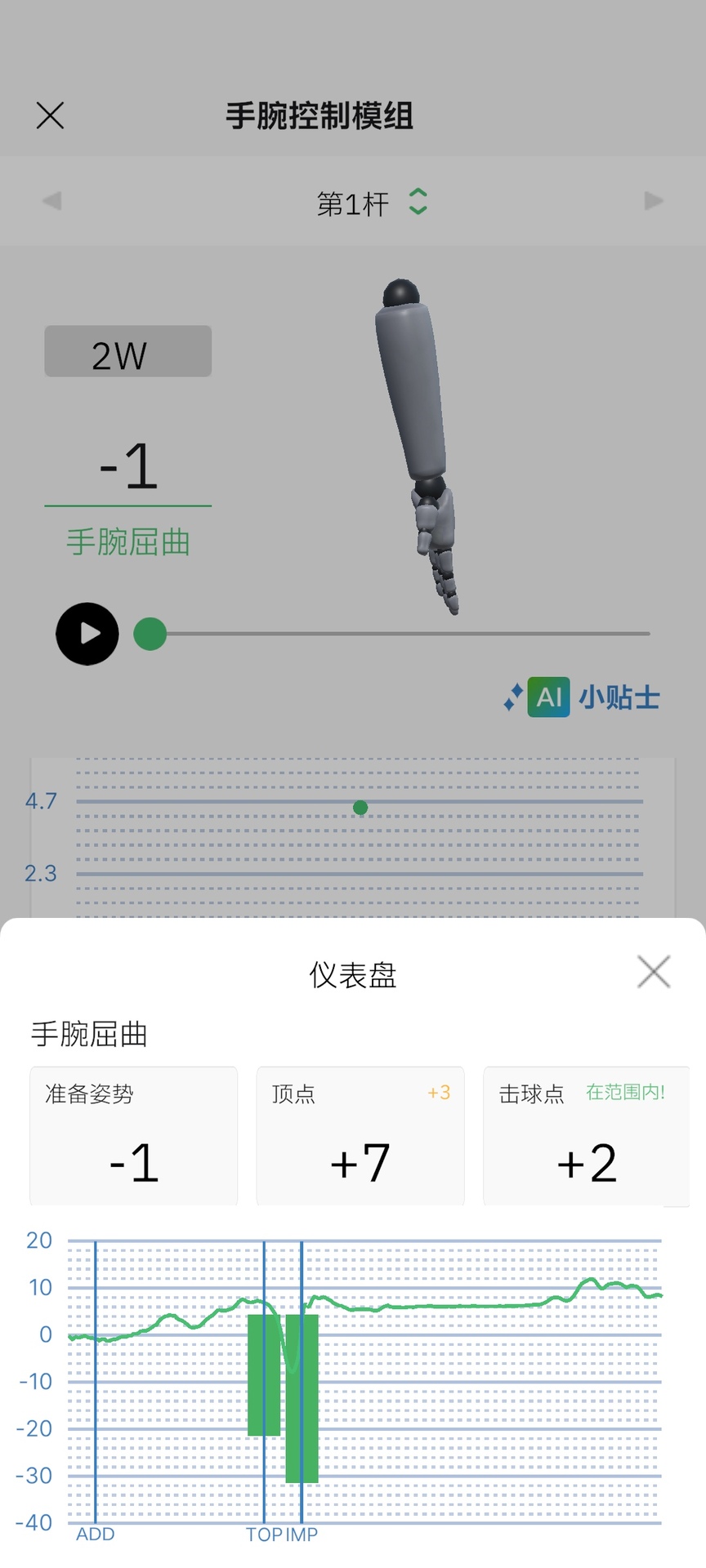Close the 仪表盘 panel
Image resolution: width=706 pixels, height=1568 pixels.
coord(653,972)
